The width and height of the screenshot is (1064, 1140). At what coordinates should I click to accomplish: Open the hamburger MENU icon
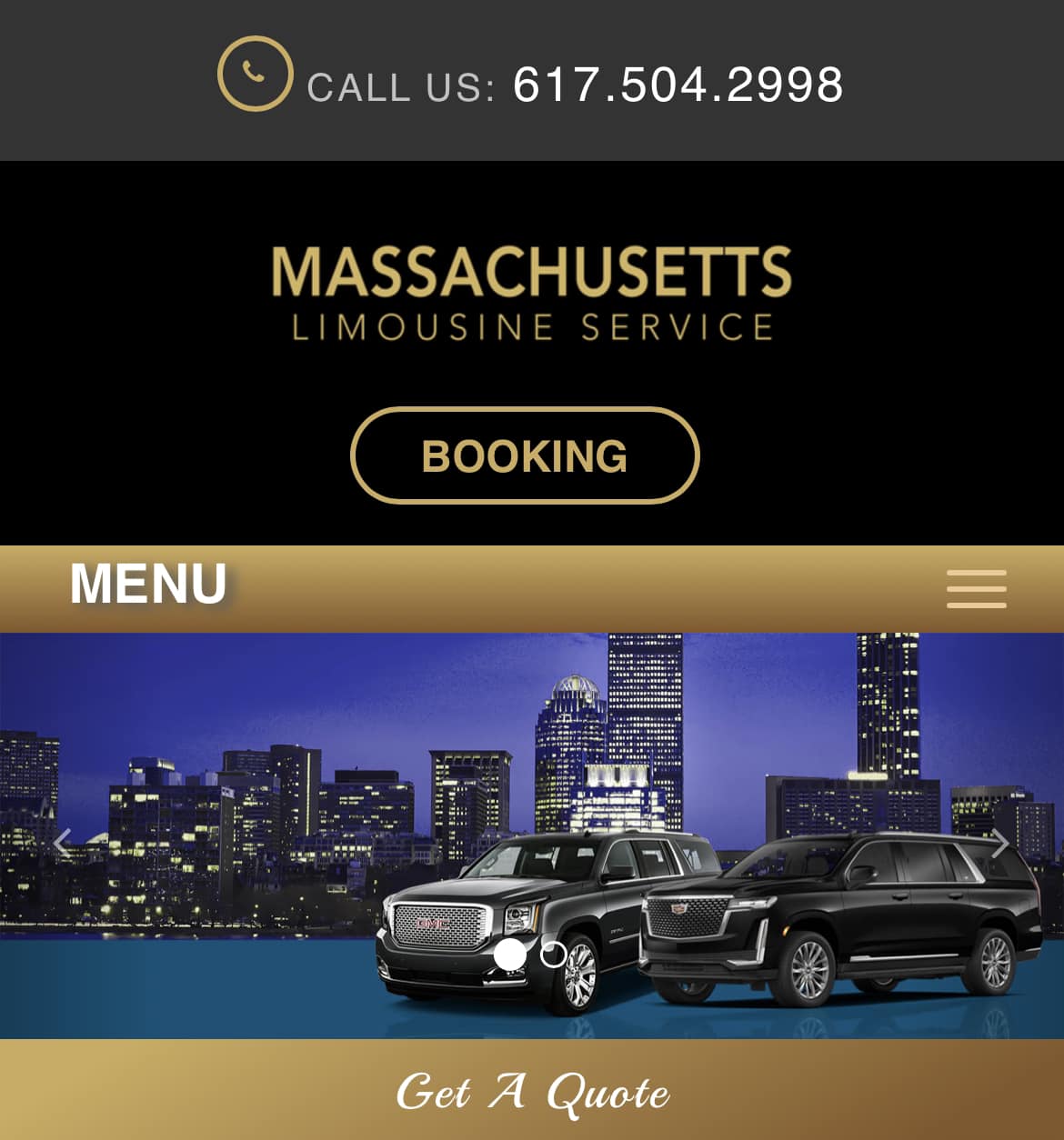point(976,588)
